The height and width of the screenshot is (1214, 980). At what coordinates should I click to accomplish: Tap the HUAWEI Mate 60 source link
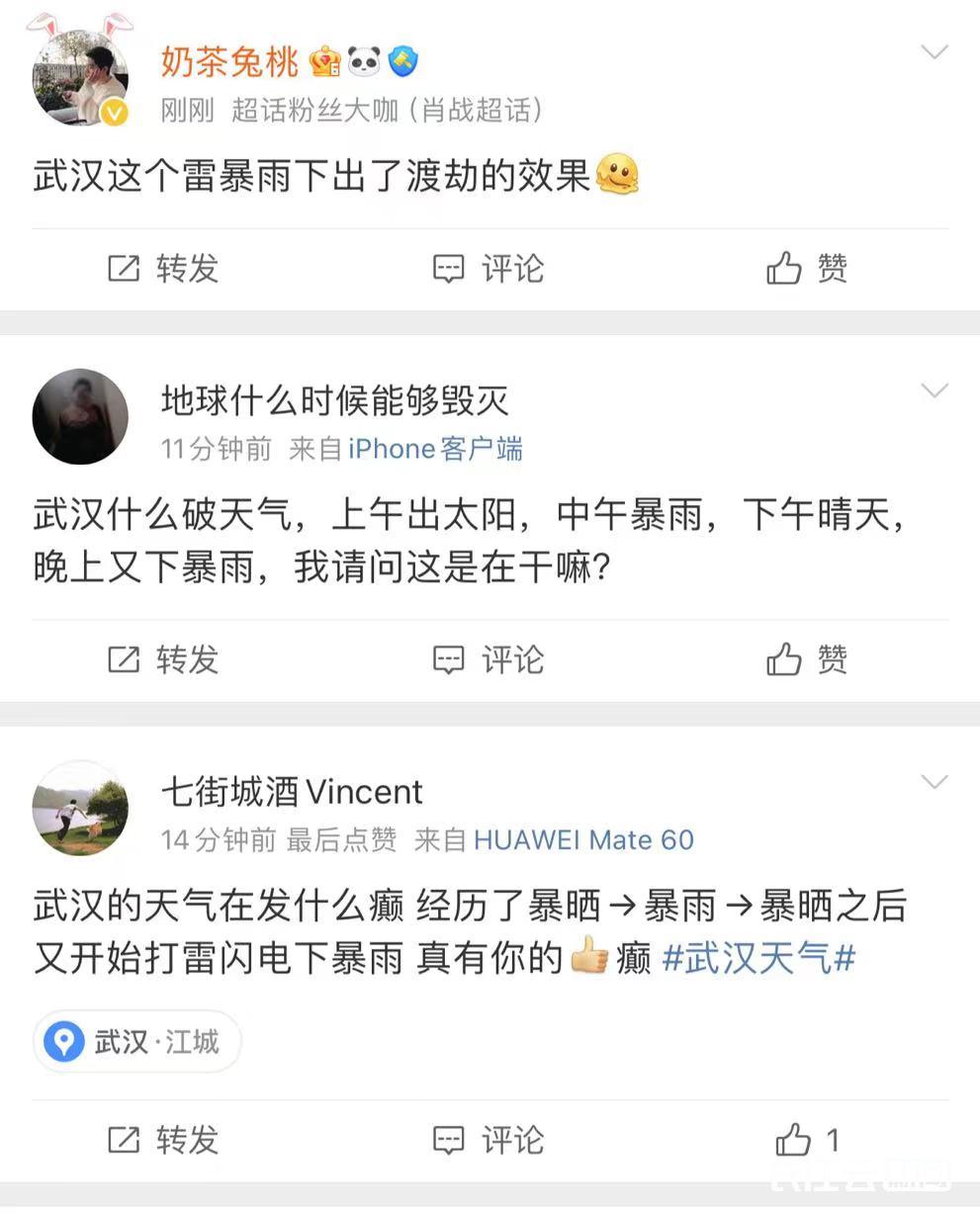583,840
